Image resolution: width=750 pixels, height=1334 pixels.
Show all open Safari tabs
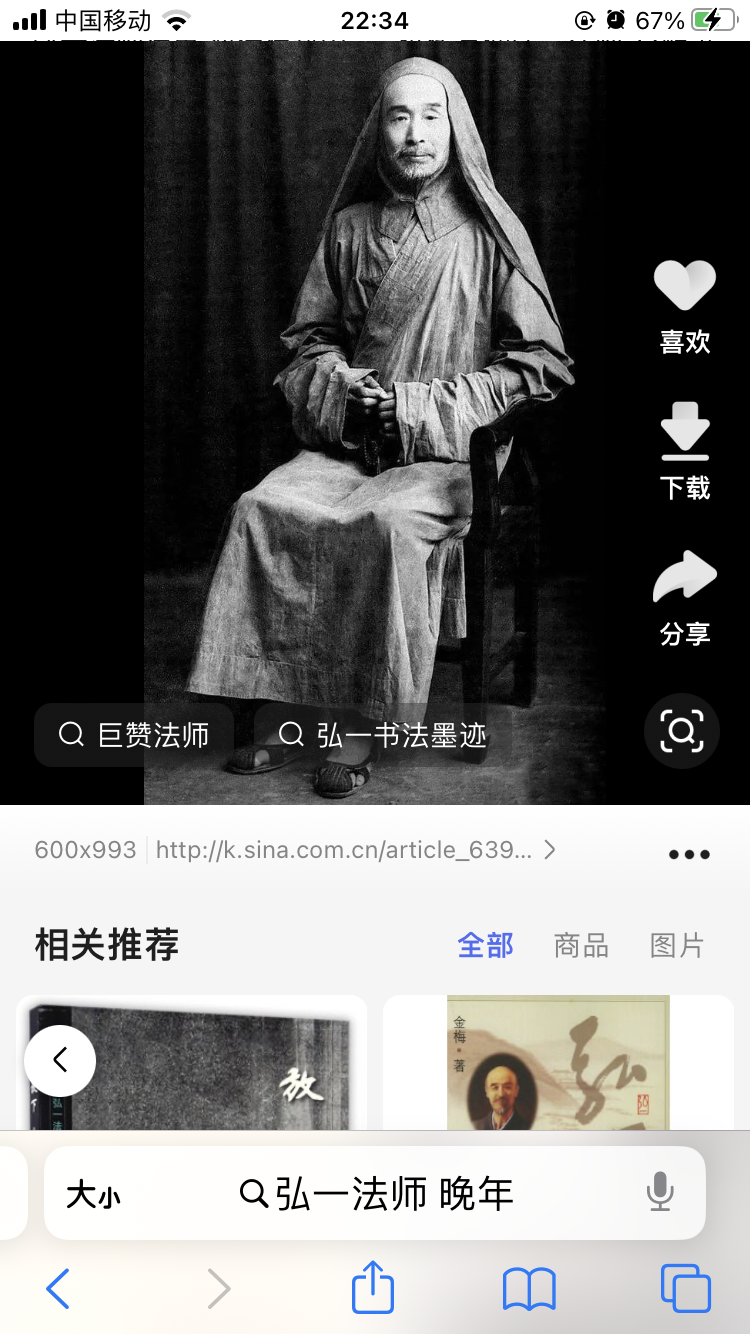pyautogui.click(x=686, y=1288)
